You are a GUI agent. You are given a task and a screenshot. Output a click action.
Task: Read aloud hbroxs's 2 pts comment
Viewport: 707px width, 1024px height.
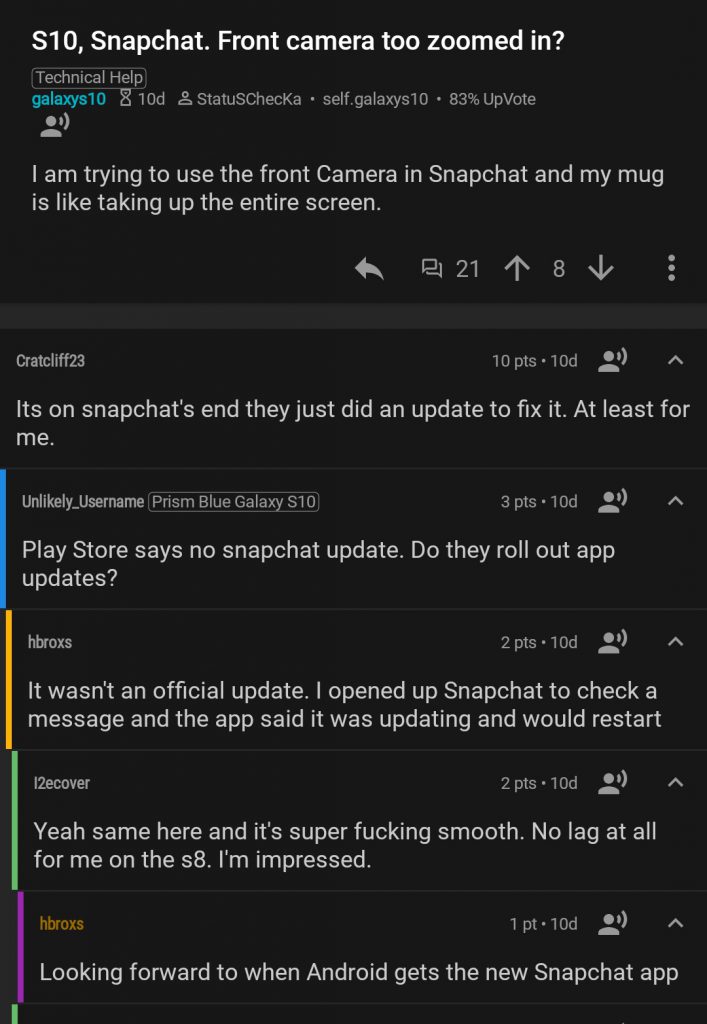612,642
